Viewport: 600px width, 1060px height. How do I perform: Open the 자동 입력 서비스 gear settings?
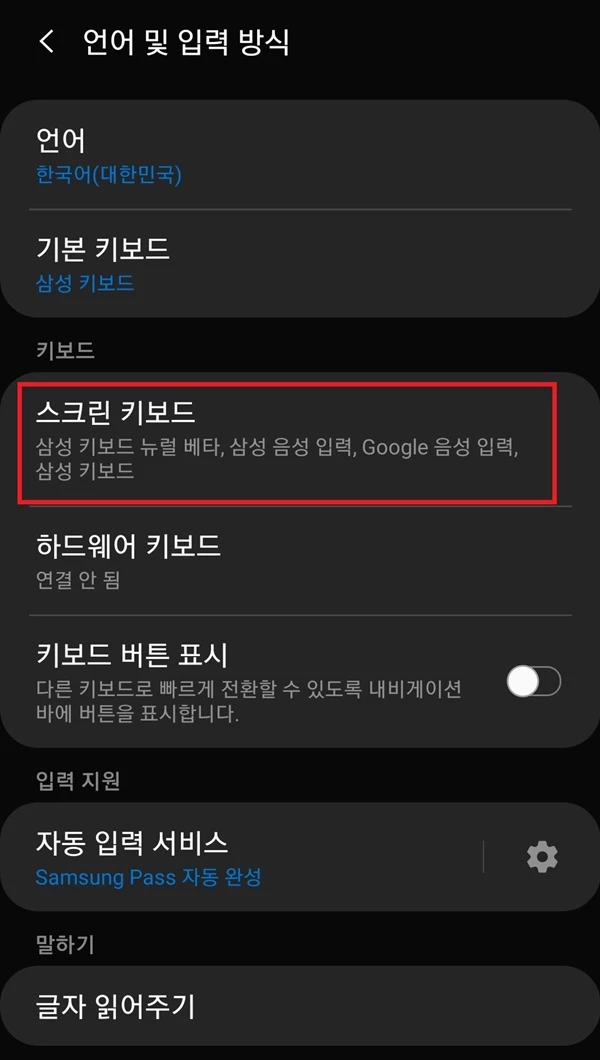point(542,857)
